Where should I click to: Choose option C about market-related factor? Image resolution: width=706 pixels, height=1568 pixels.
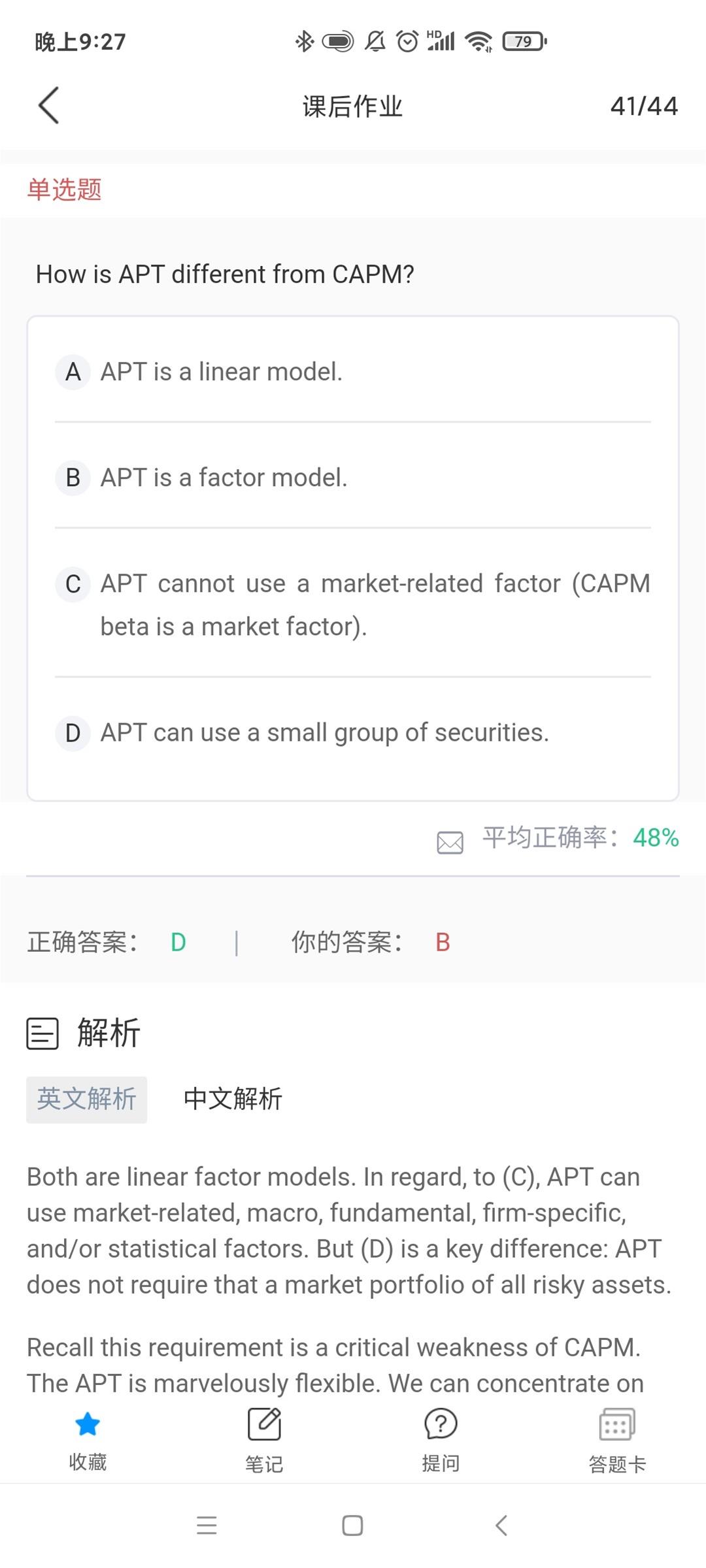pyautogui.click(x=353, y=604)
